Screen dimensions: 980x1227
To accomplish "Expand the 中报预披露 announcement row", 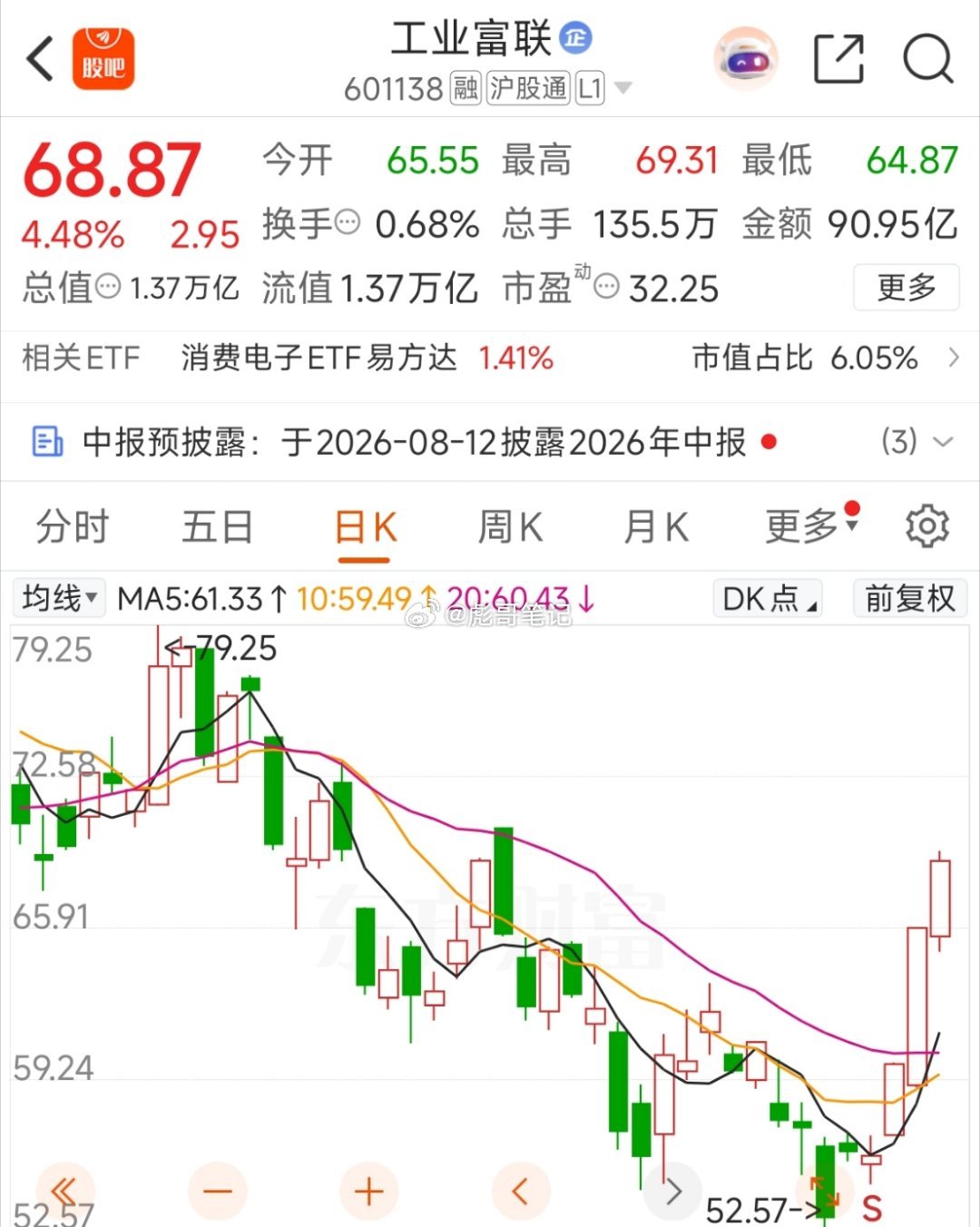I will click(x=490, y=442).
